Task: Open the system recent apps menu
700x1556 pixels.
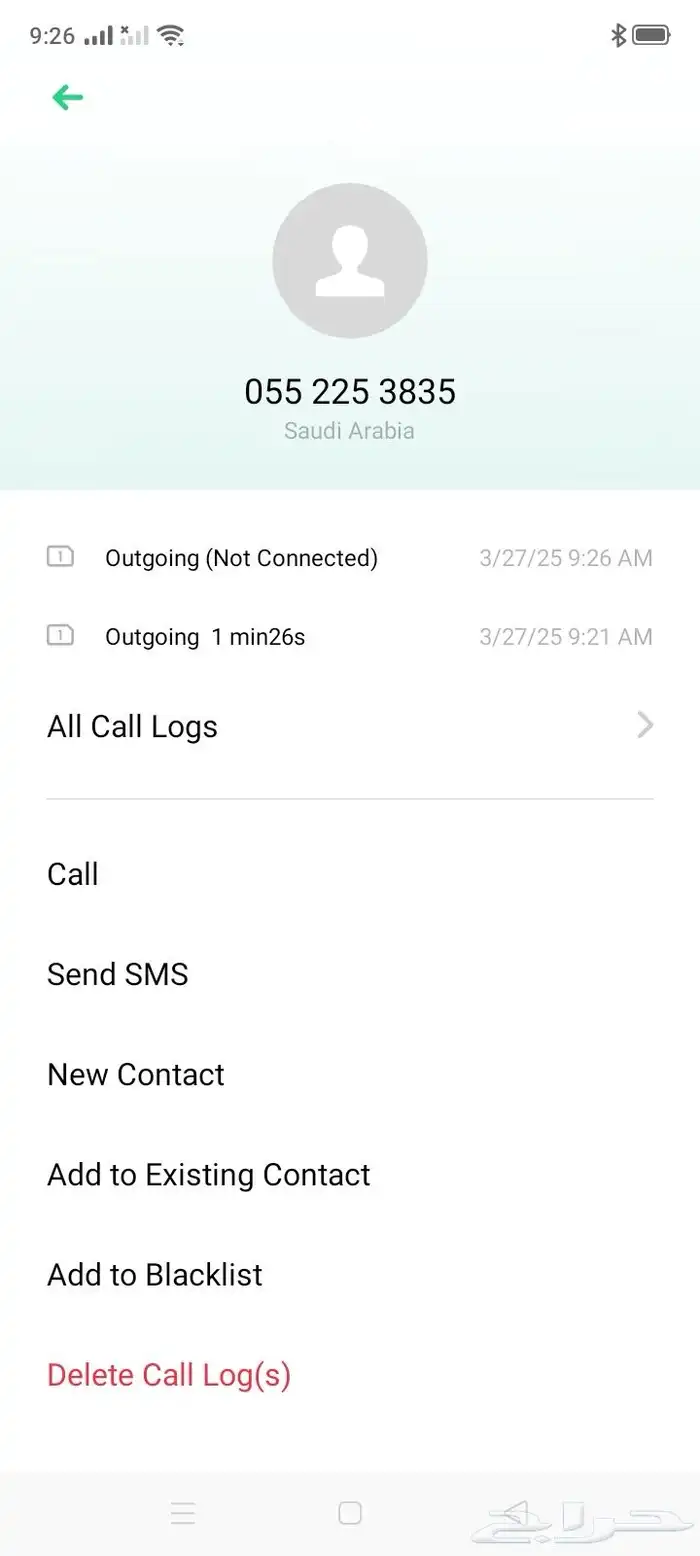Action: (183, 1513)
